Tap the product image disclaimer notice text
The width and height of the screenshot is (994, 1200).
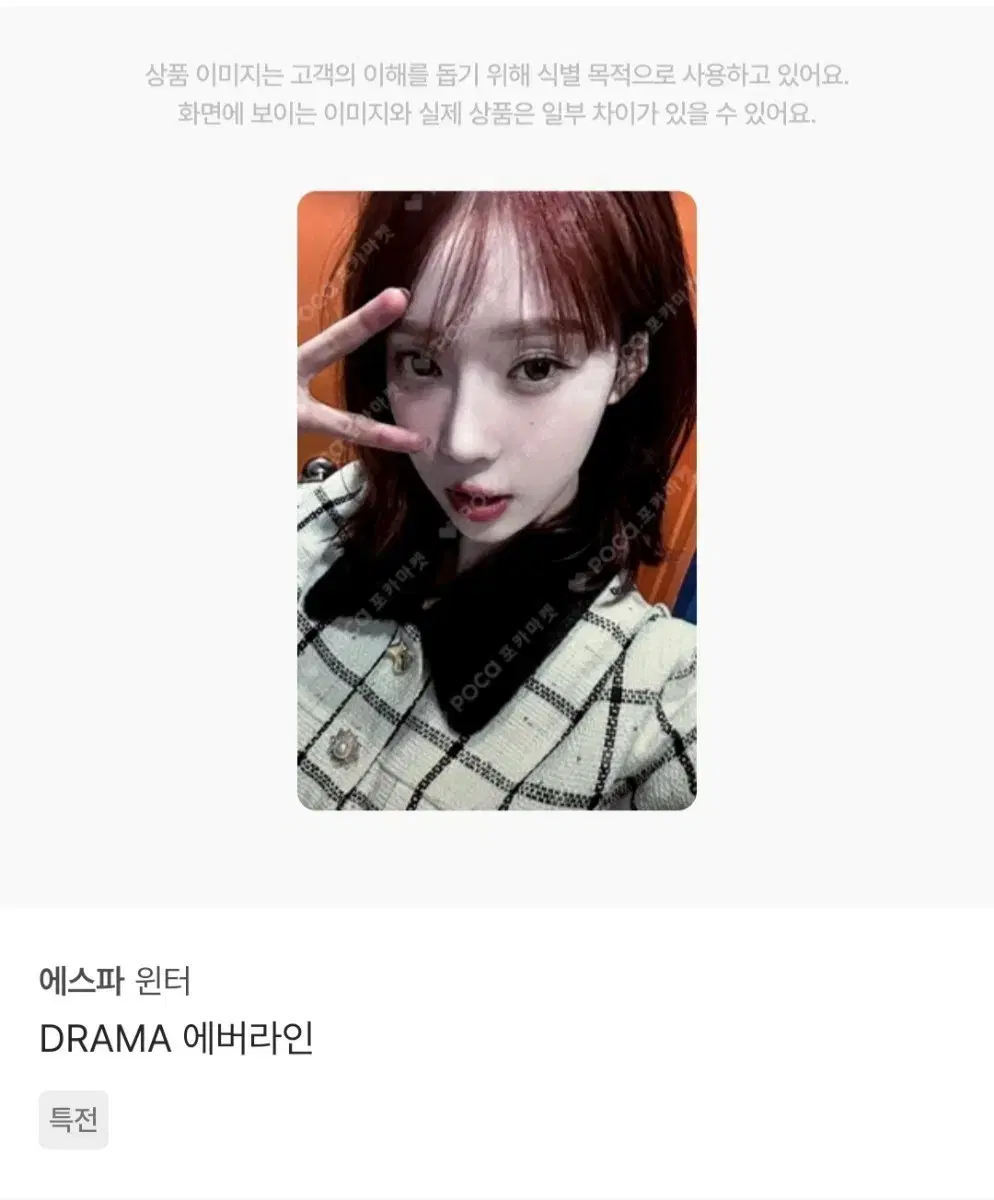pyautogui.click(x=497, y=95)
